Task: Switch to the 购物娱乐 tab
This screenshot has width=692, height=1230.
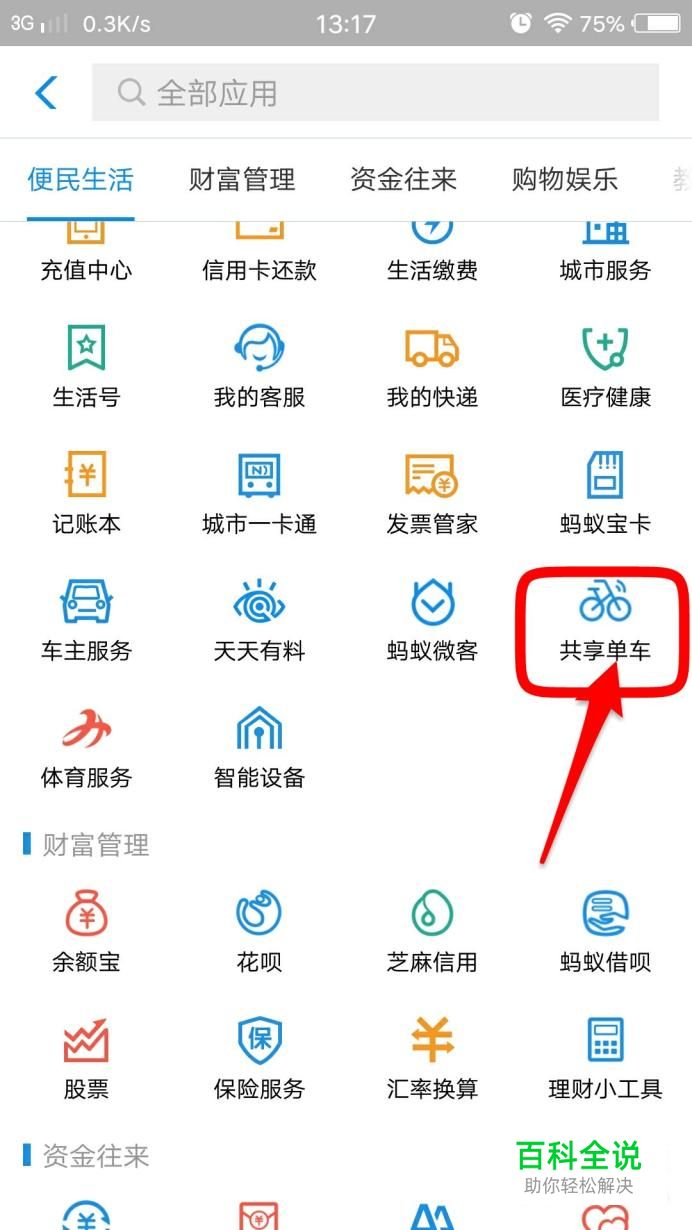Action: (x=564, y=180)
